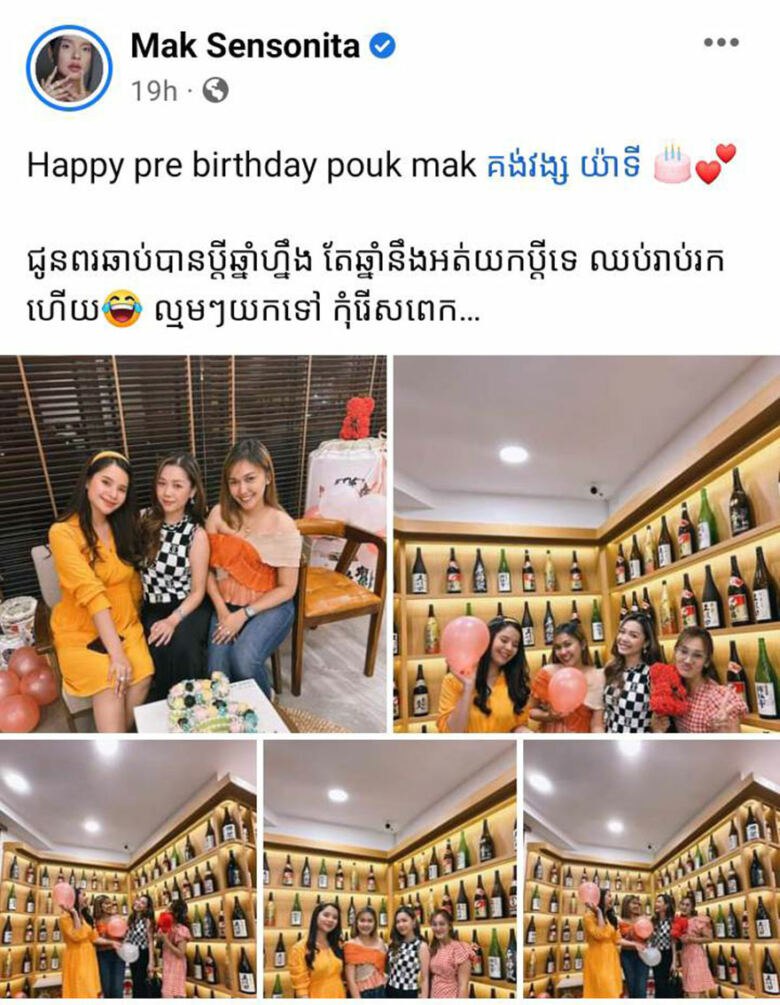
Task: Open Mak Sensonita's profile picture
Action: click(68, 67)
